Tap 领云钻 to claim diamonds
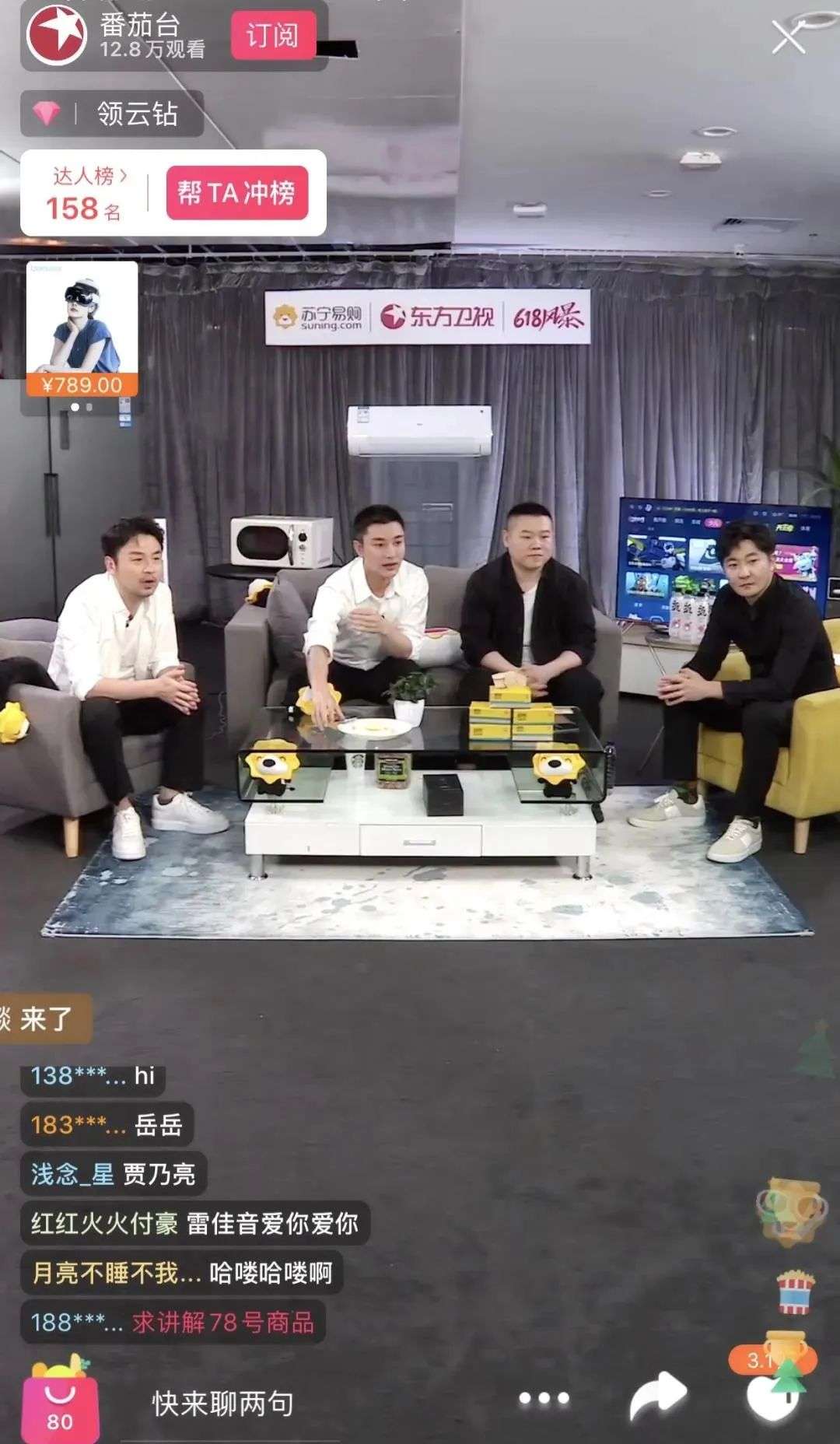This screenshot has height=1444, width=840. [x=113, y=114]
